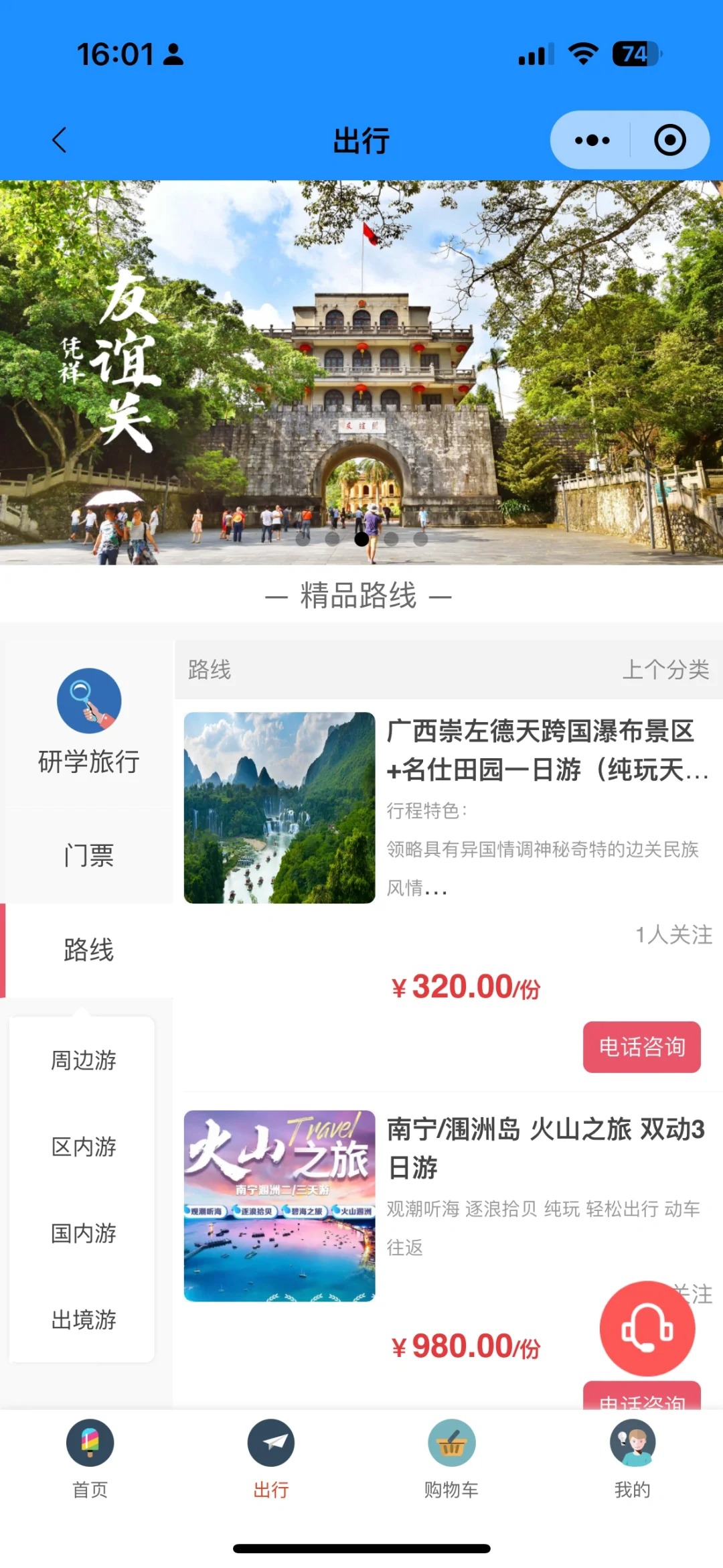
Task: Close the mini program via circle icon
Action: tap(669, 140)
